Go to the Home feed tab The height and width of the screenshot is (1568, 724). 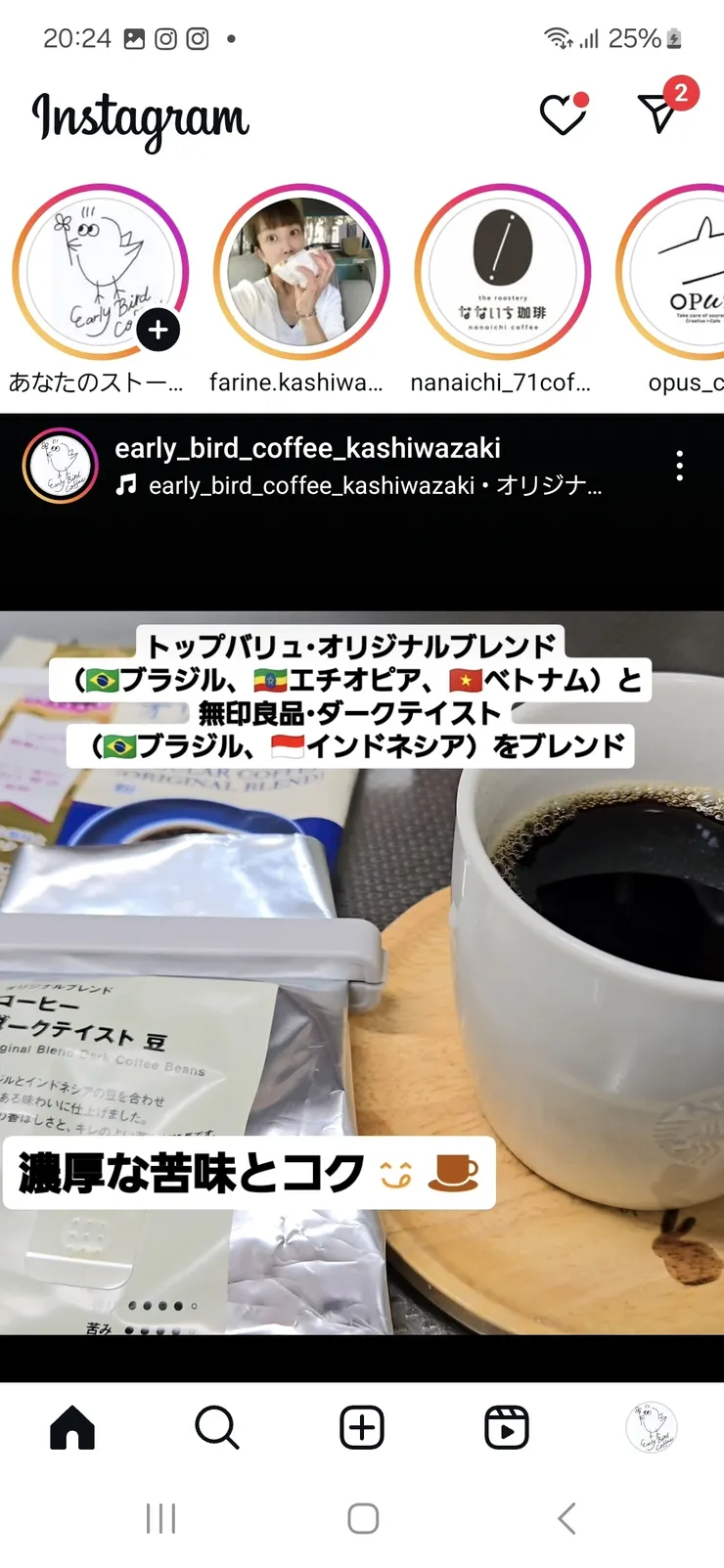[72, 1427]
